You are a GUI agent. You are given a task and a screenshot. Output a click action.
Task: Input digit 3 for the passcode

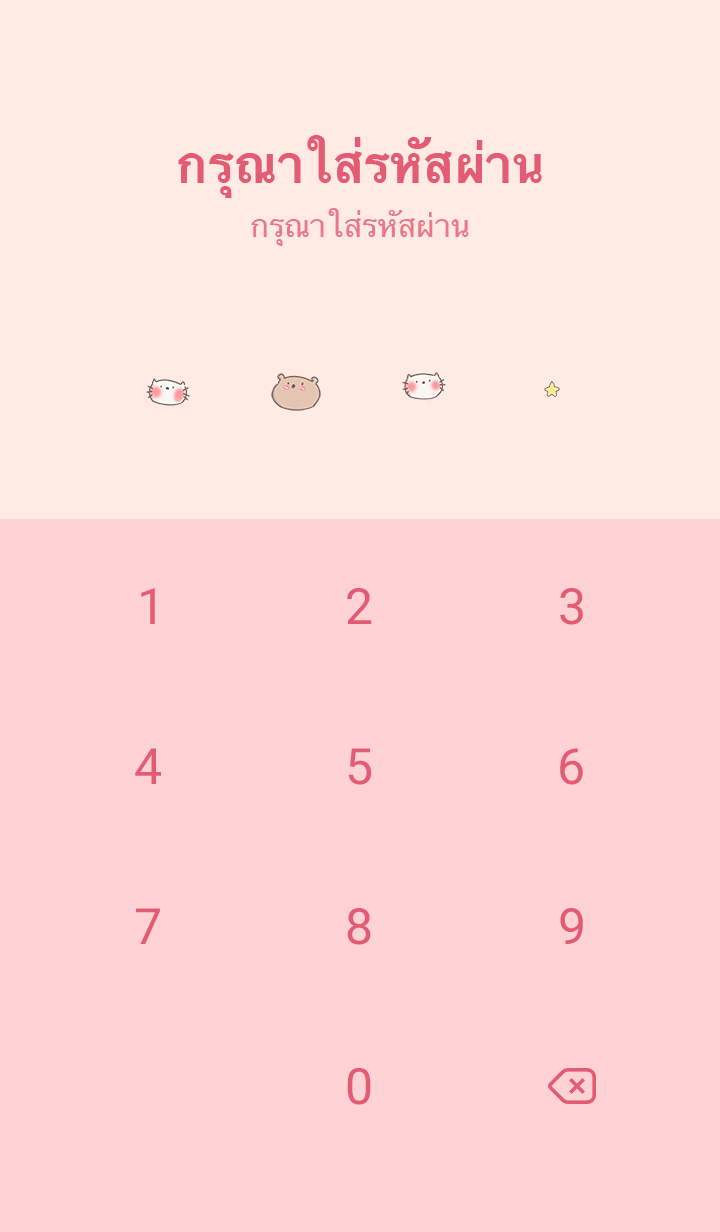click(x=571, y=607)
